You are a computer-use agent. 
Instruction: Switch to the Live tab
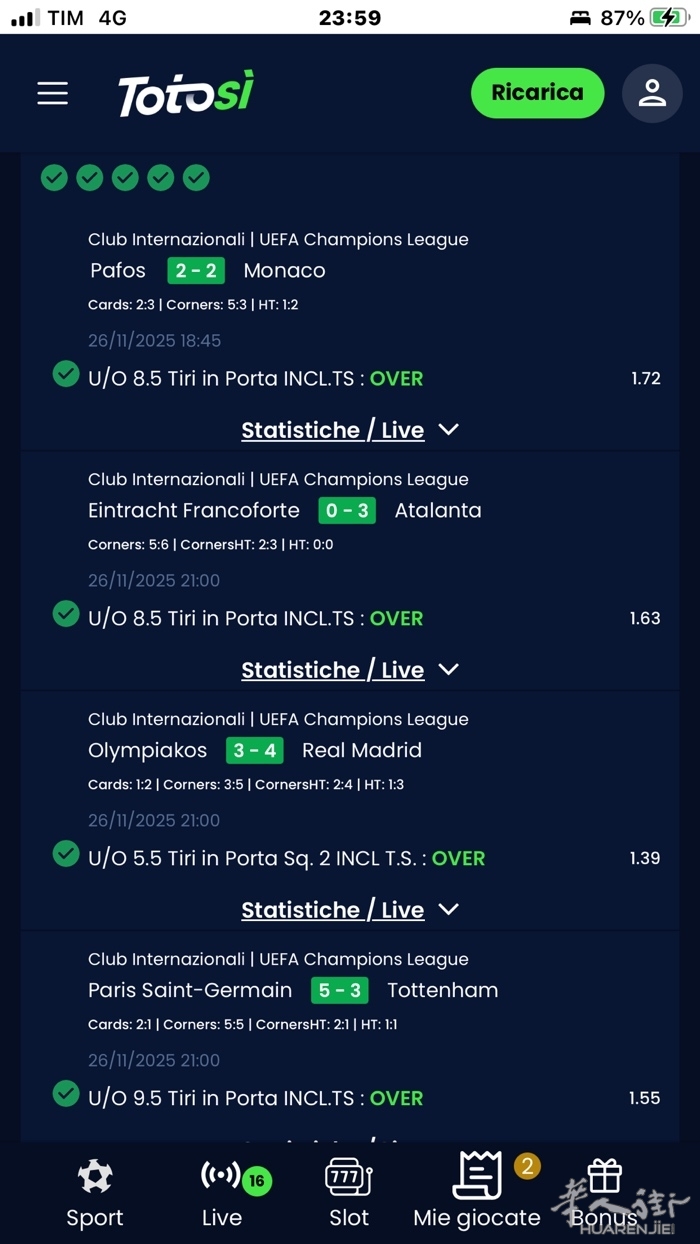coord(224,1194)
